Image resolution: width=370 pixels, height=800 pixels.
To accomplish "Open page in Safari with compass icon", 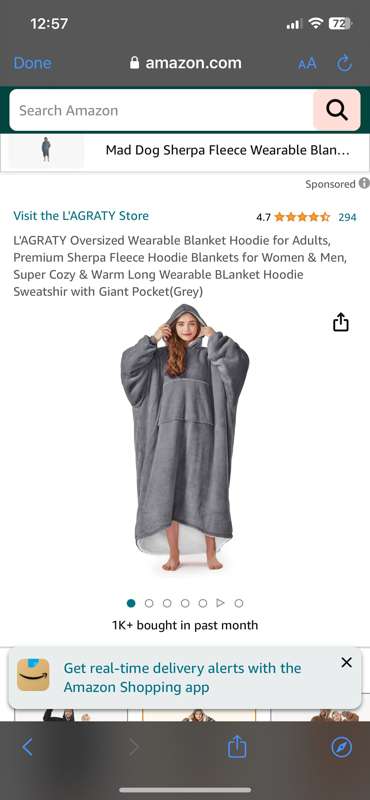I will (341, 747).
